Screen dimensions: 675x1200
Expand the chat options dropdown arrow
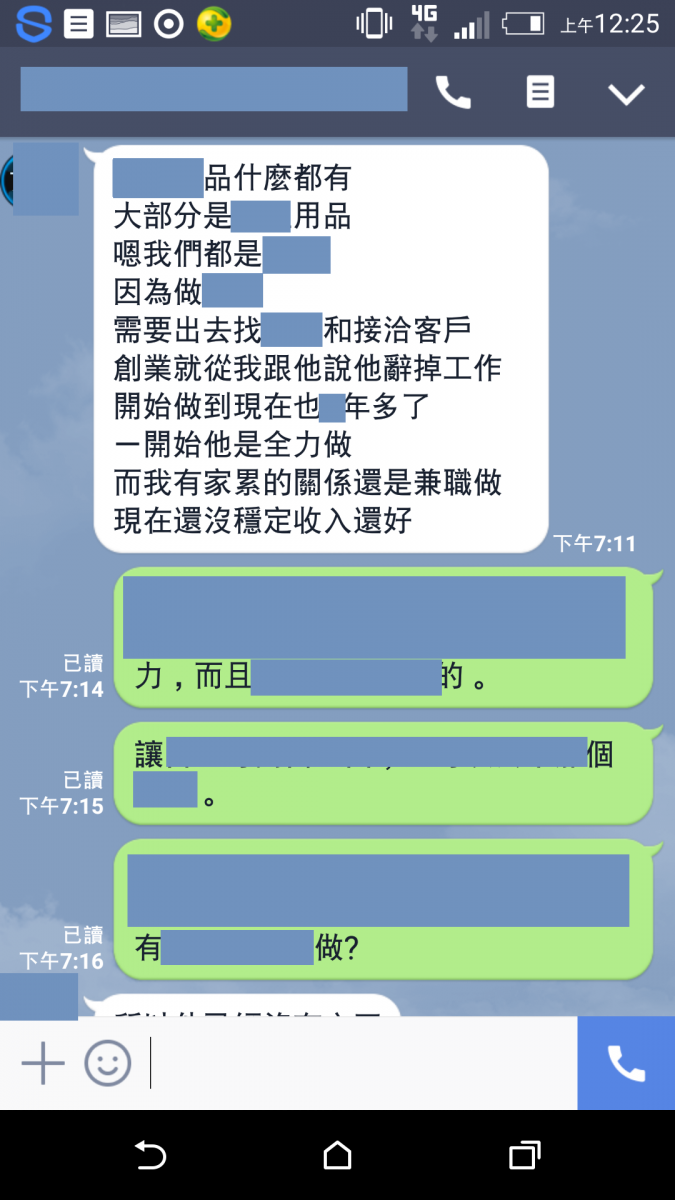pyautogui.click(x=627, y=94)
